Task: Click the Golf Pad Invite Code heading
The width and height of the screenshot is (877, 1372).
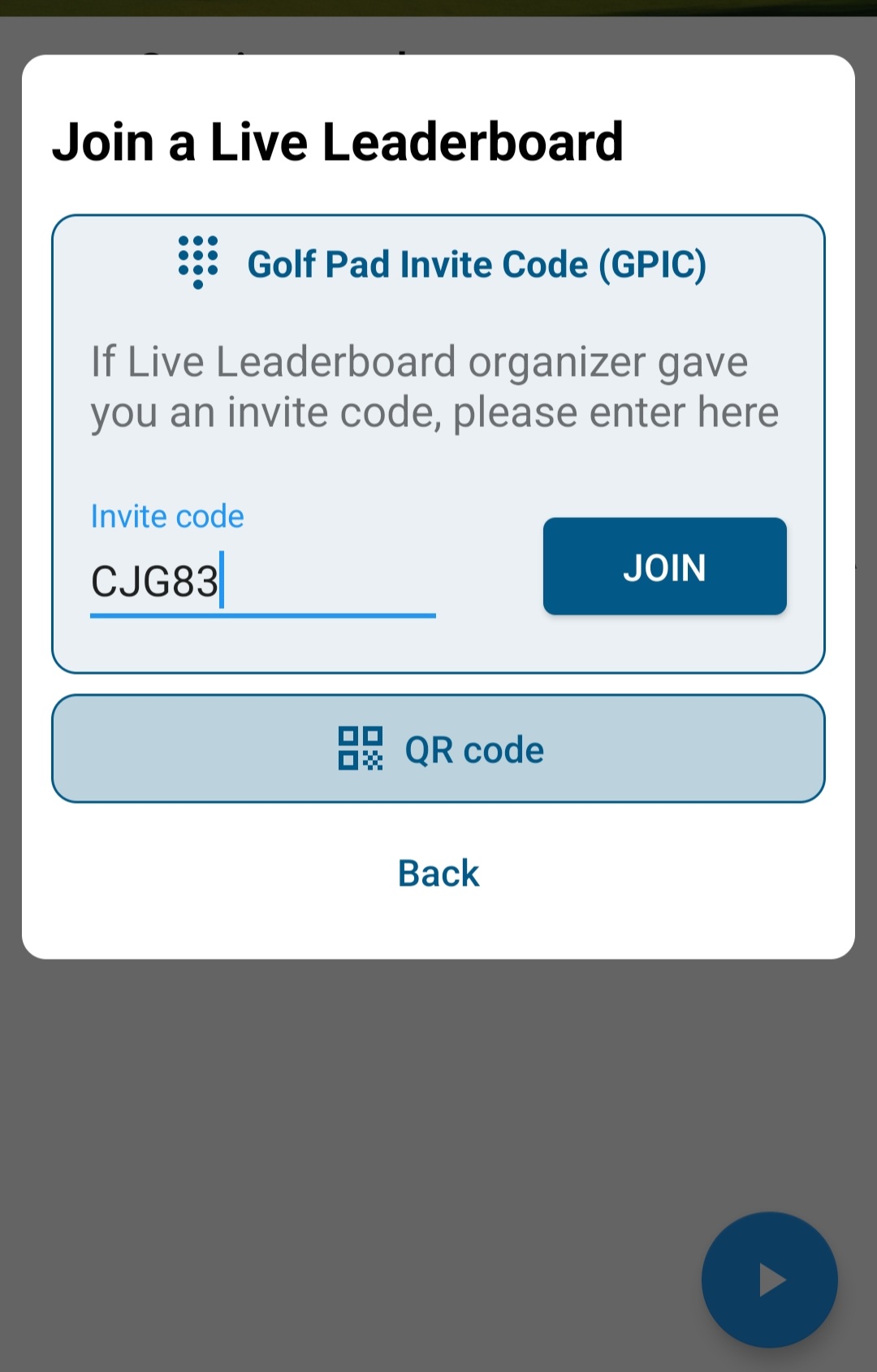Action: click(x=477, y=263)
